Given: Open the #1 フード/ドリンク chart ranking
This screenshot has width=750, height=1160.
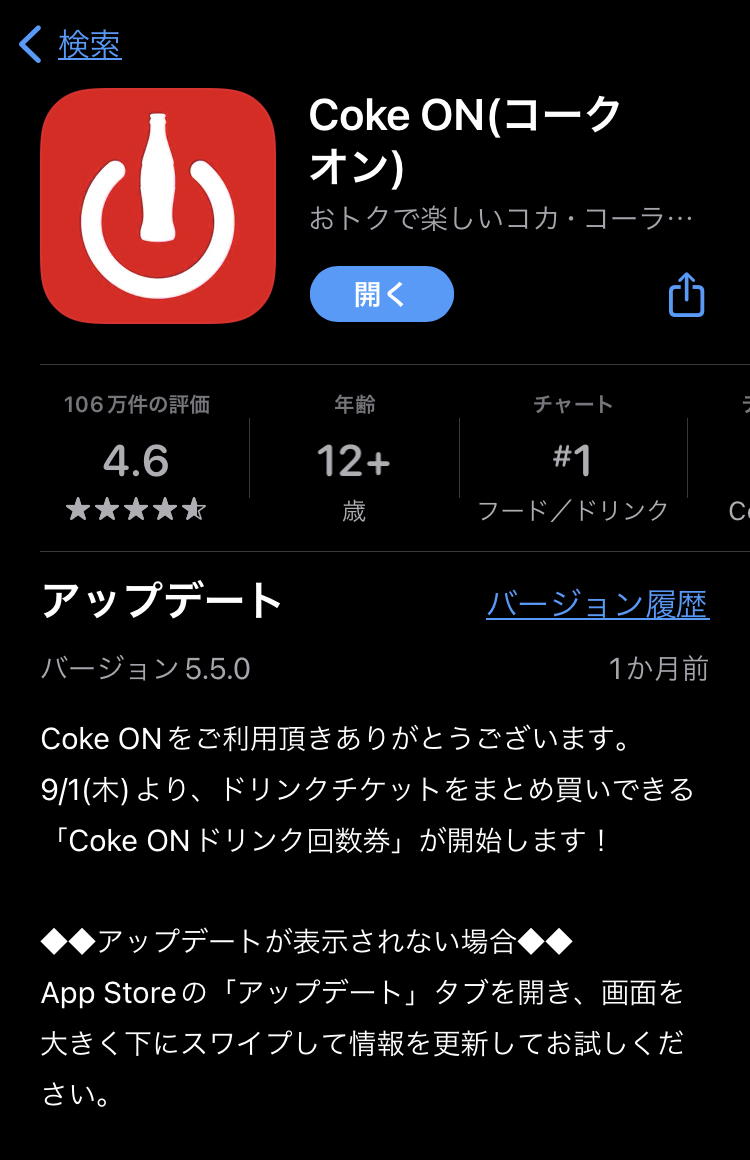Looking at the screenshot, I should point(572,459).
